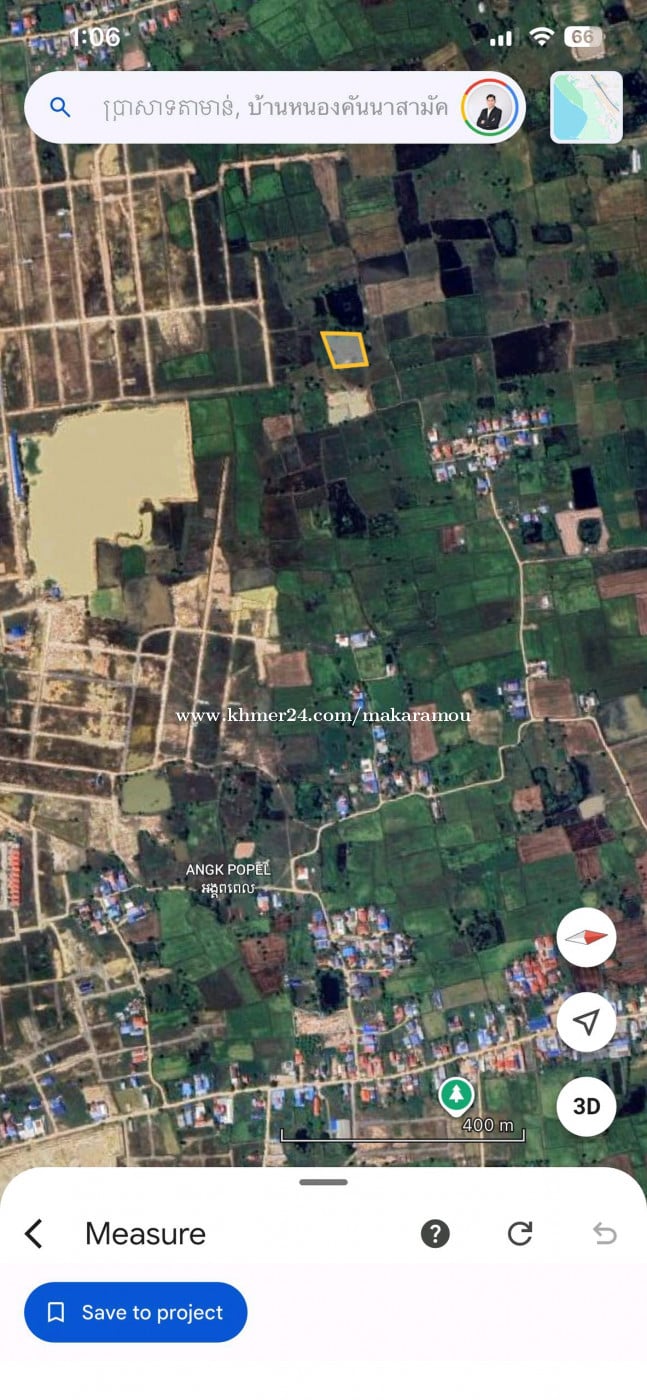Screen dimensions: 647x1400
Task: Go to my current location
Action: 586,1021
